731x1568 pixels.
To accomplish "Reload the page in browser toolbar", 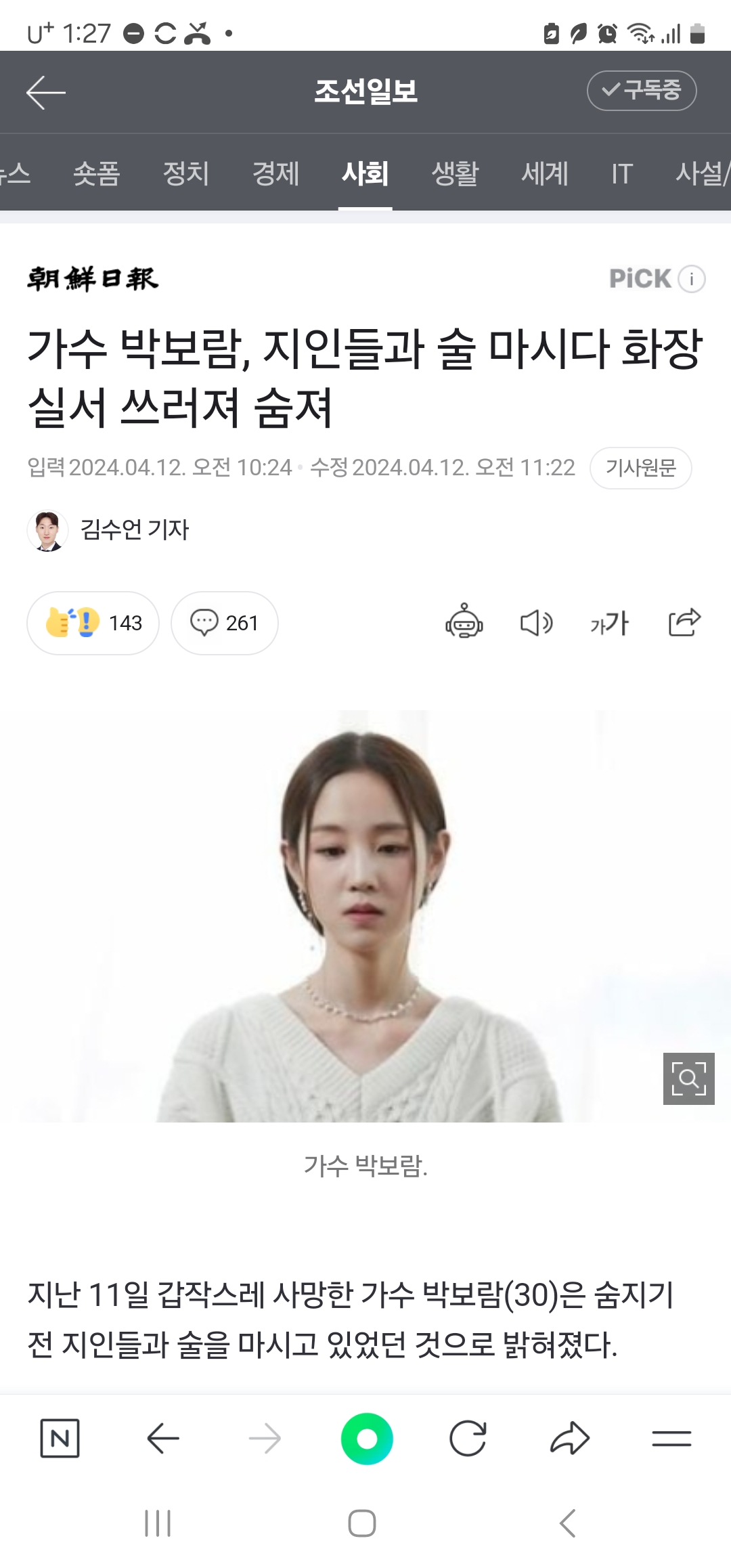I will click(x=468, y=1438).
